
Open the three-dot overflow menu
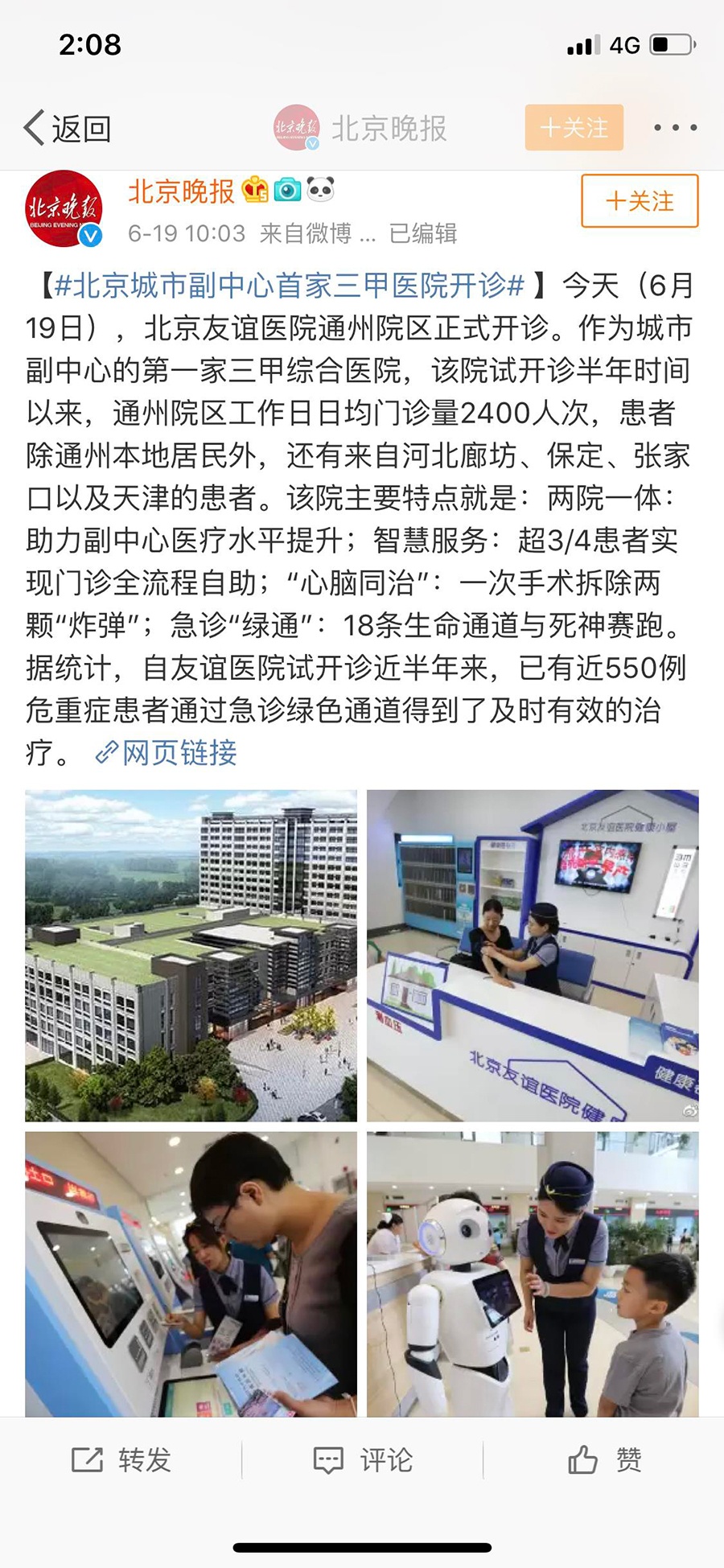click(674, 128)
